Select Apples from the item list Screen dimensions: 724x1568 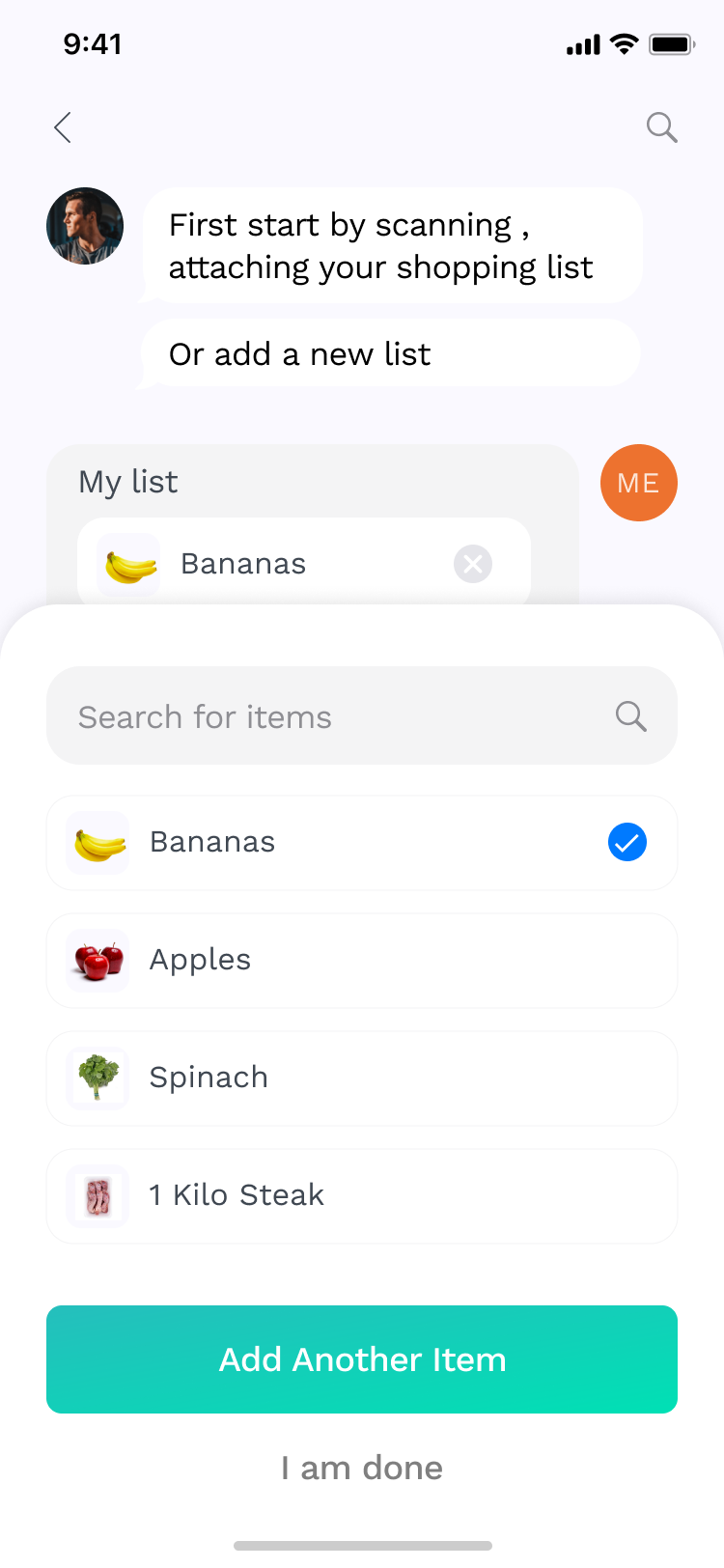point(362,961)
